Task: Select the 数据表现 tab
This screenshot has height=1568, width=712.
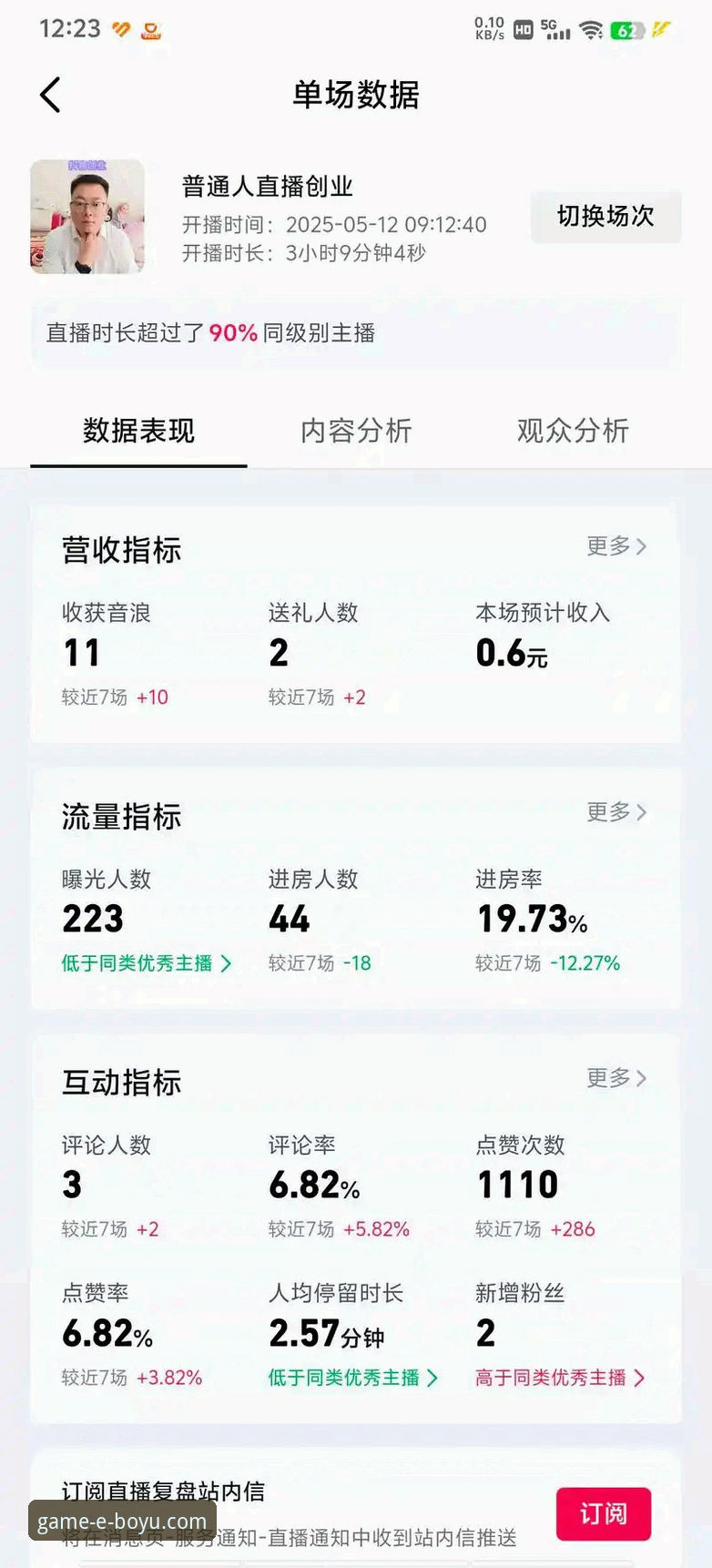Action: click(138, 431)
